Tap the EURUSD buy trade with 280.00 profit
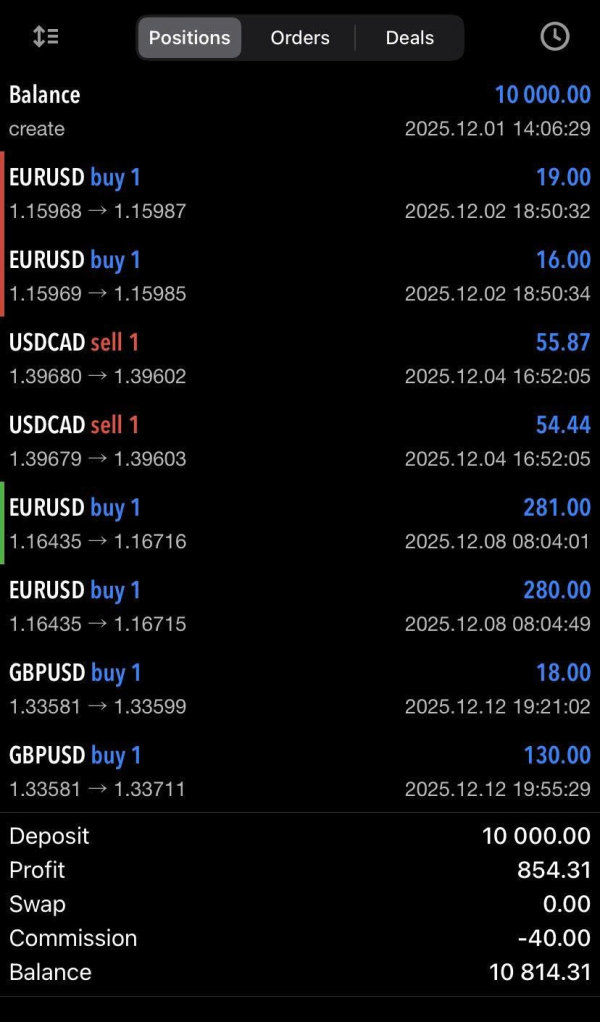 point(300,606)
